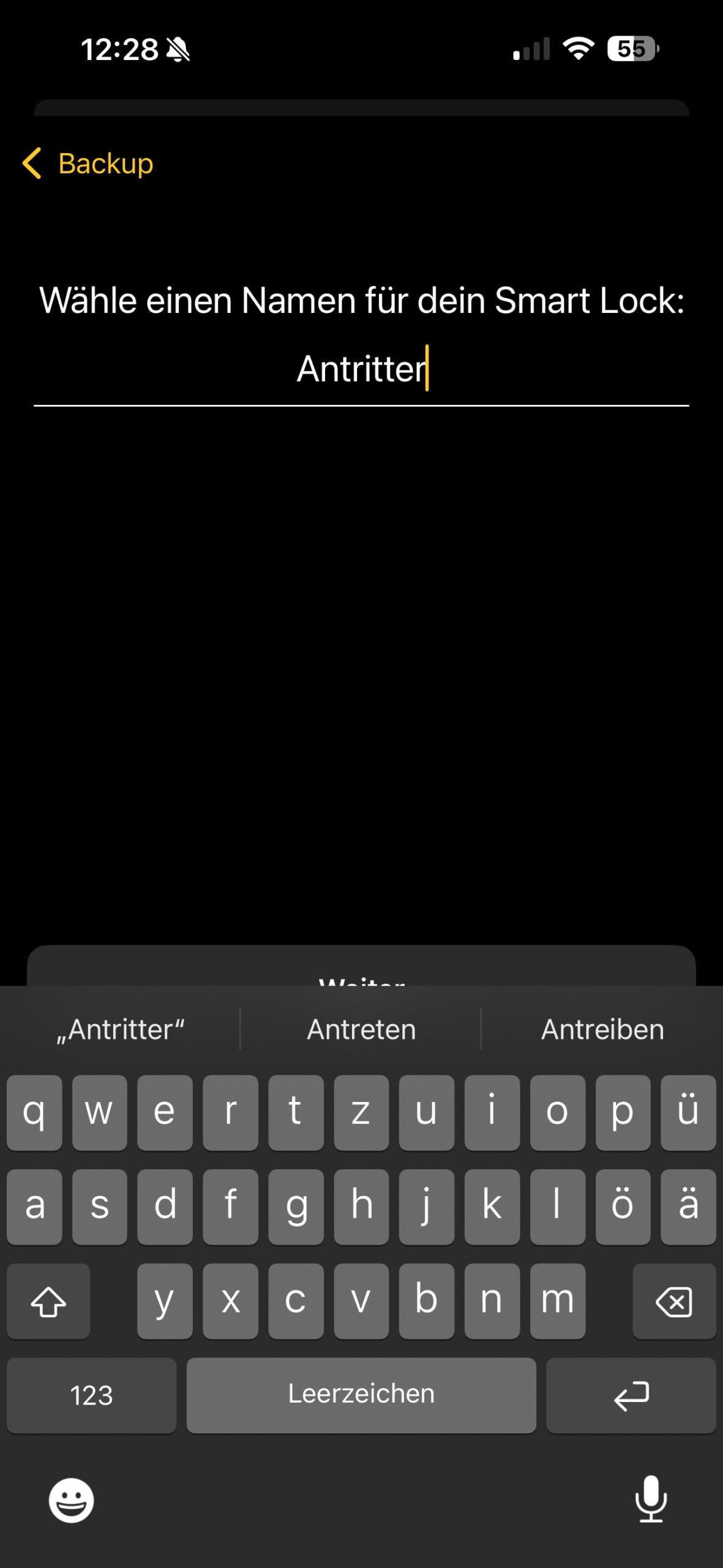723x1568 pixels.
Task: Choose the keyboard suggestion Antreten
Action: tap(361, 1030)
